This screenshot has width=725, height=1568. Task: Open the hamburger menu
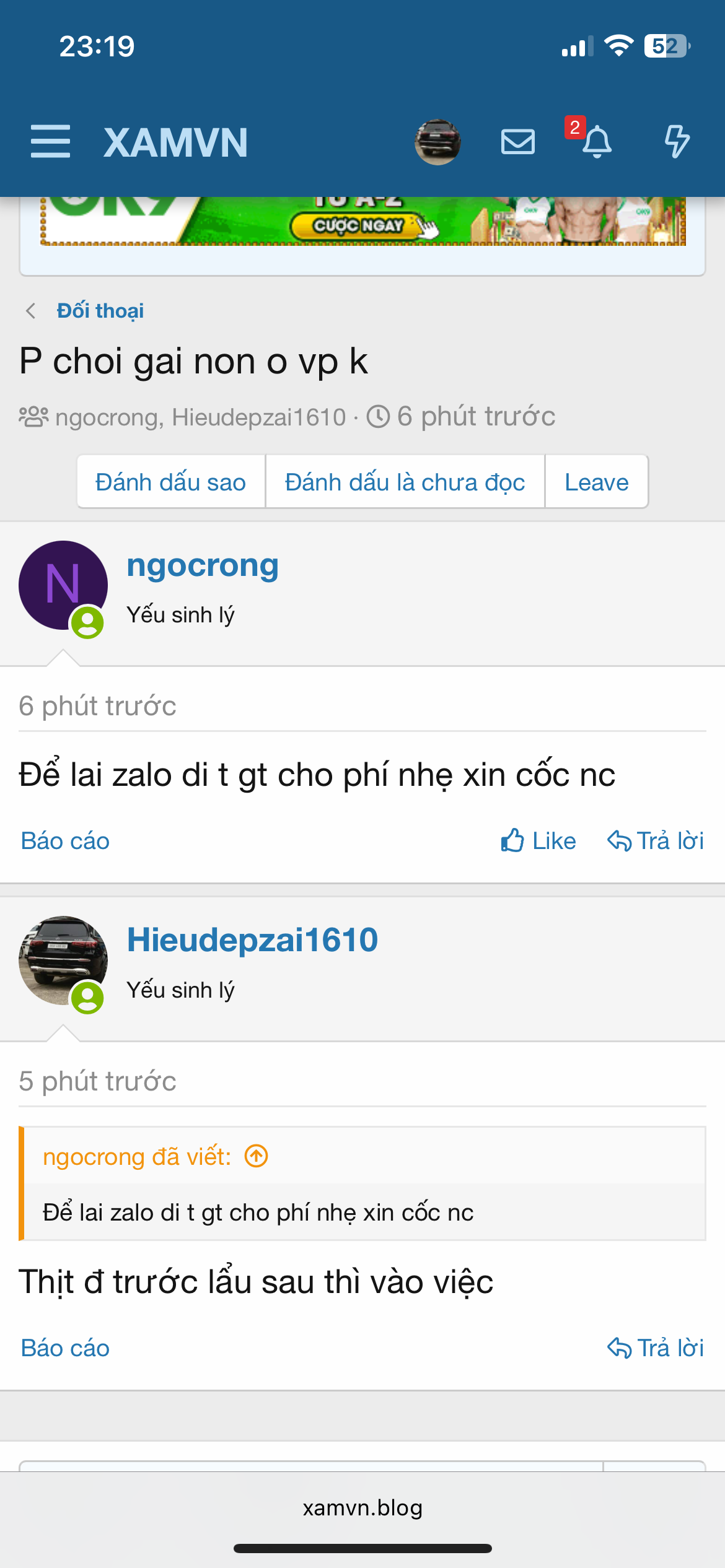[50, 141]
